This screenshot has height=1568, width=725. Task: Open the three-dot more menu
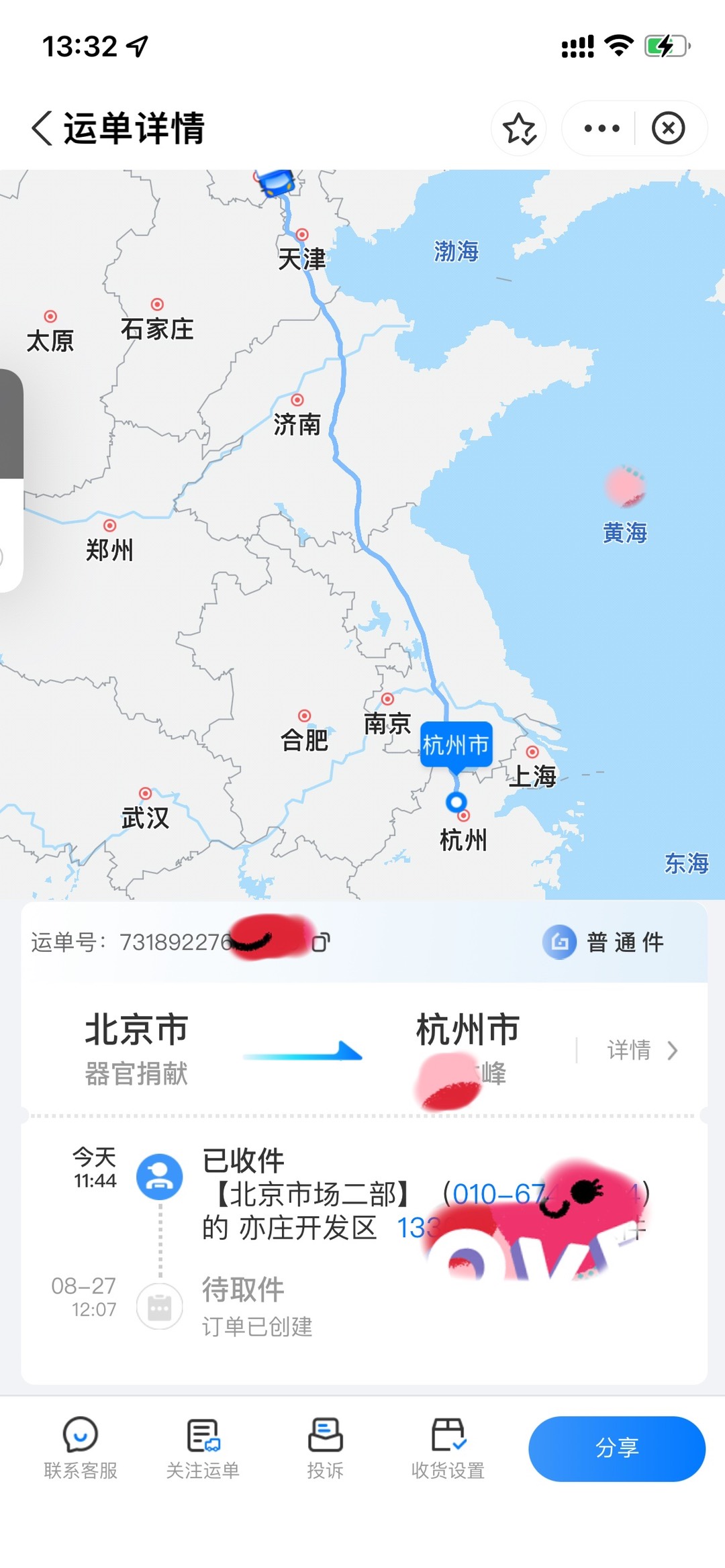click(601, 128)
